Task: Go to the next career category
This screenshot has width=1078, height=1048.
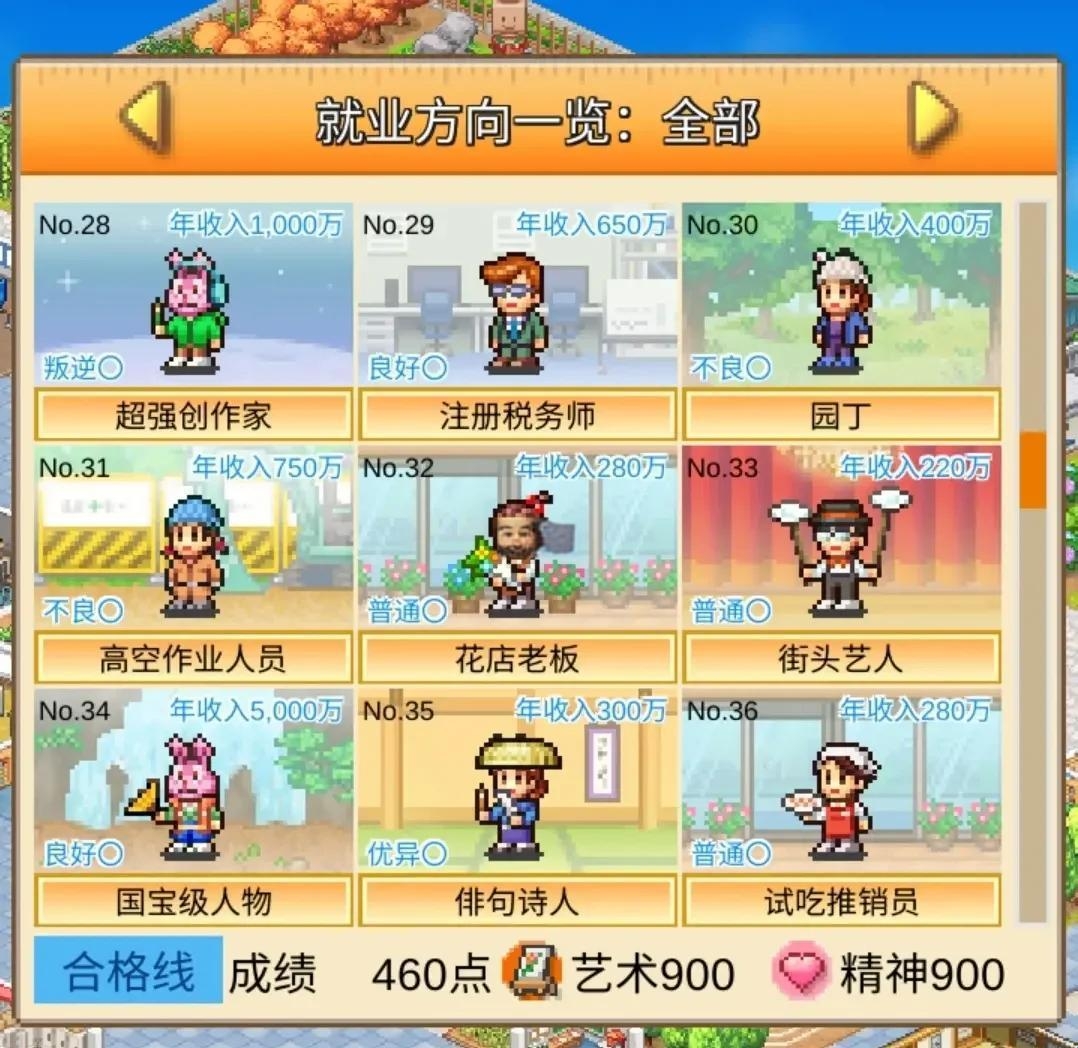Action: 932,119
